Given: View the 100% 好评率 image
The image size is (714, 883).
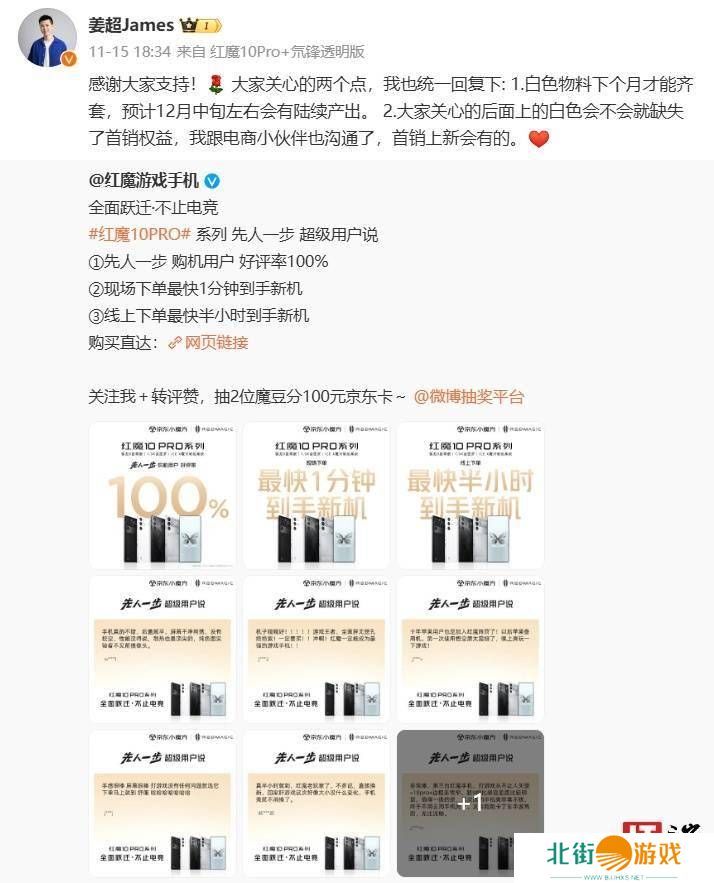Looking at the screenshot, I should pyautogui.click(x=163, y=495).
